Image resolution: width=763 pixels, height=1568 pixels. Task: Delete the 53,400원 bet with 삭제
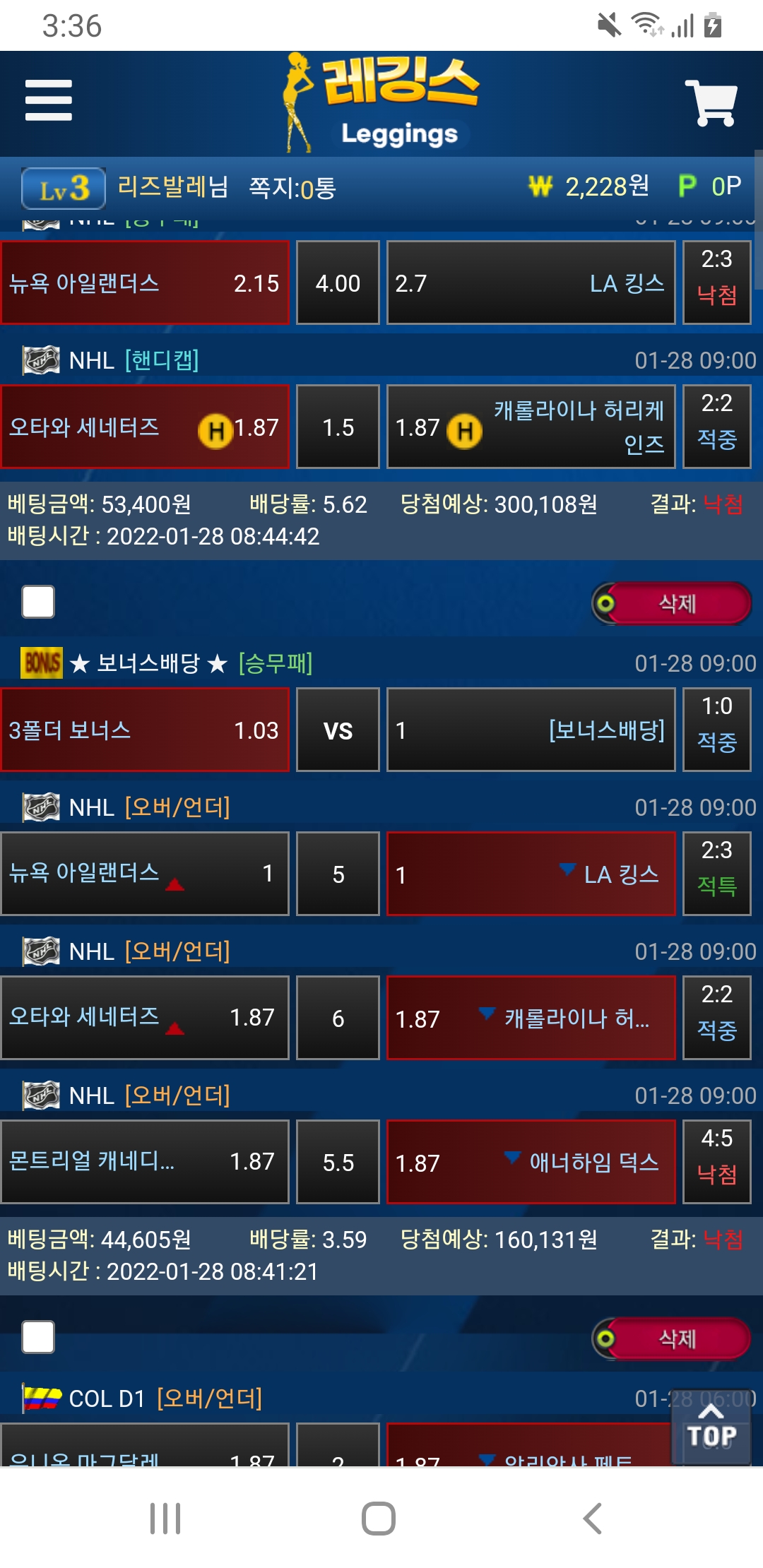[672, 603]
